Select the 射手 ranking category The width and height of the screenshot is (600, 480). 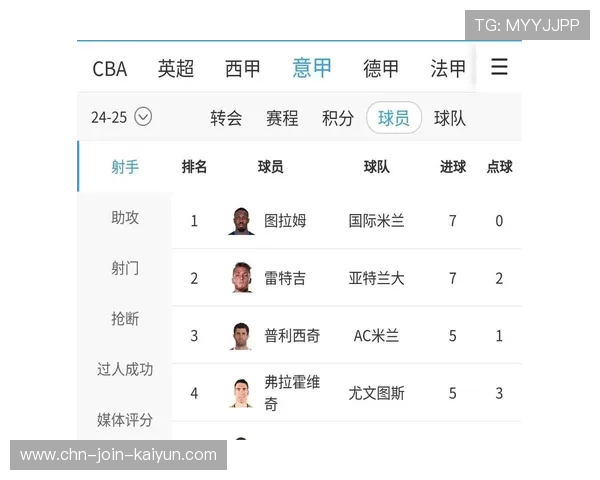[x=125, y=167]
